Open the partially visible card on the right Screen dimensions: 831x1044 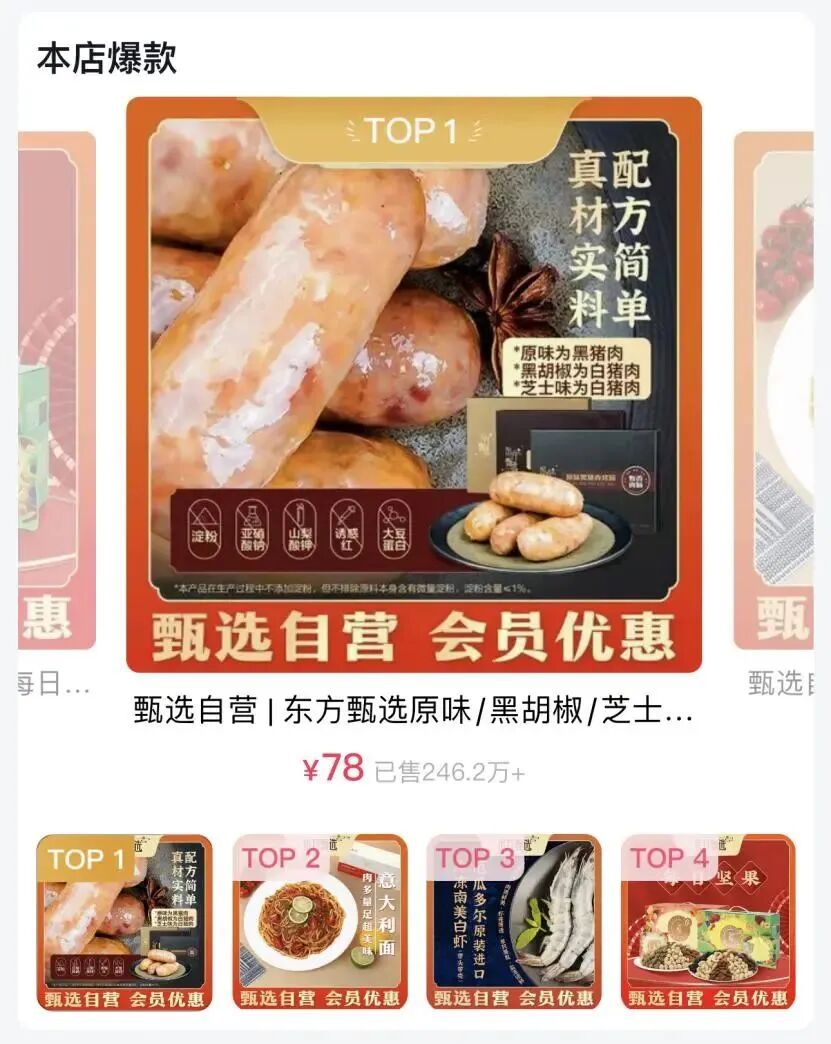click(776, 390)
